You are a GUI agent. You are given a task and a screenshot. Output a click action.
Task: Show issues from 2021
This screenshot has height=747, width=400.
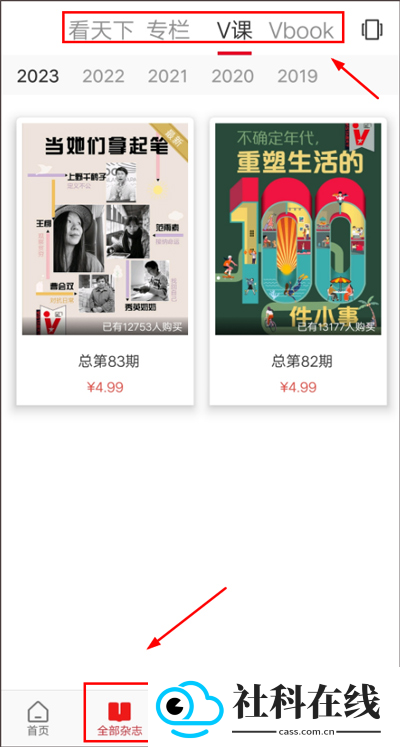click(x=168, y=76)
